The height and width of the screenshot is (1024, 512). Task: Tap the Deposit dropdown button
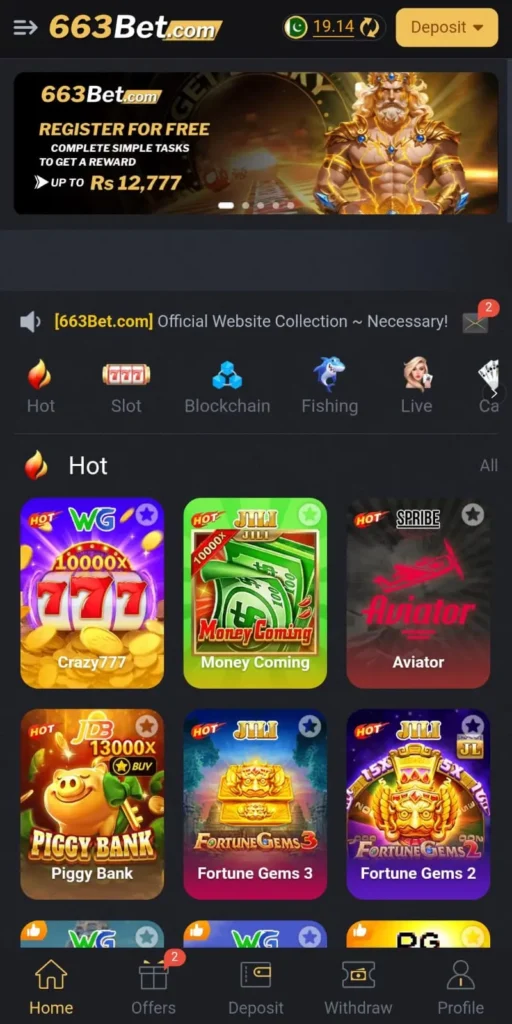tap(447, 27)
